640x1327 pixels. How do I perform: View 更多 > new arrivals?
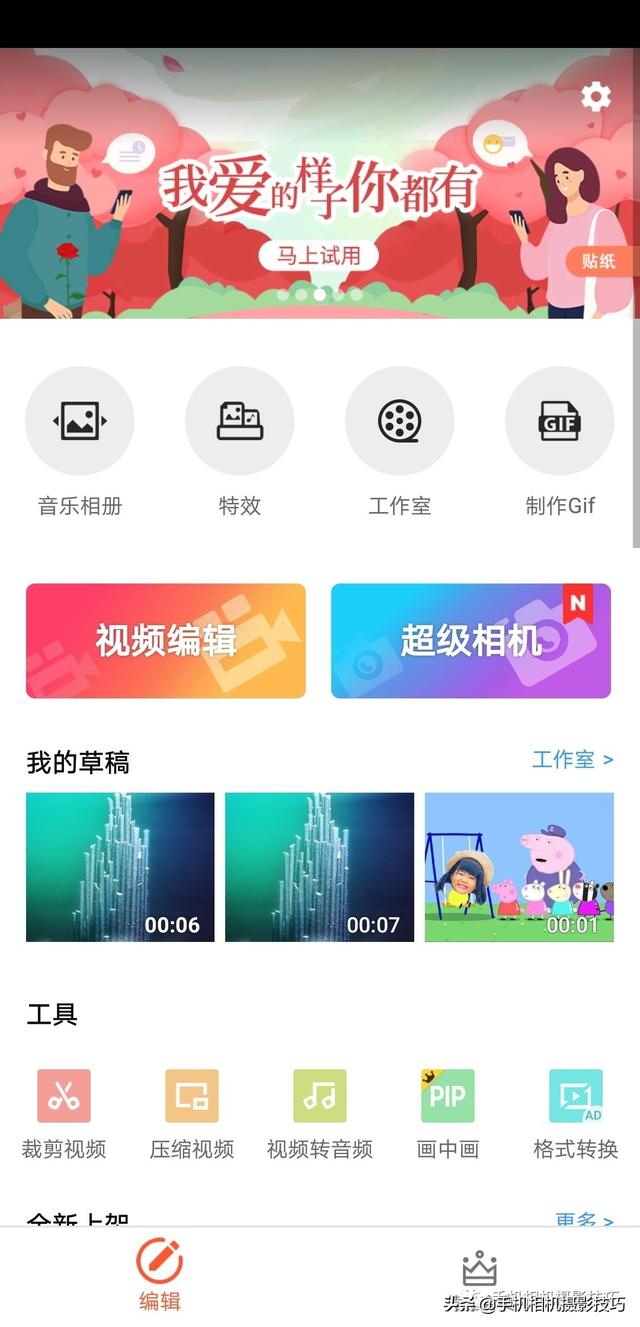tap(584, 1219)
